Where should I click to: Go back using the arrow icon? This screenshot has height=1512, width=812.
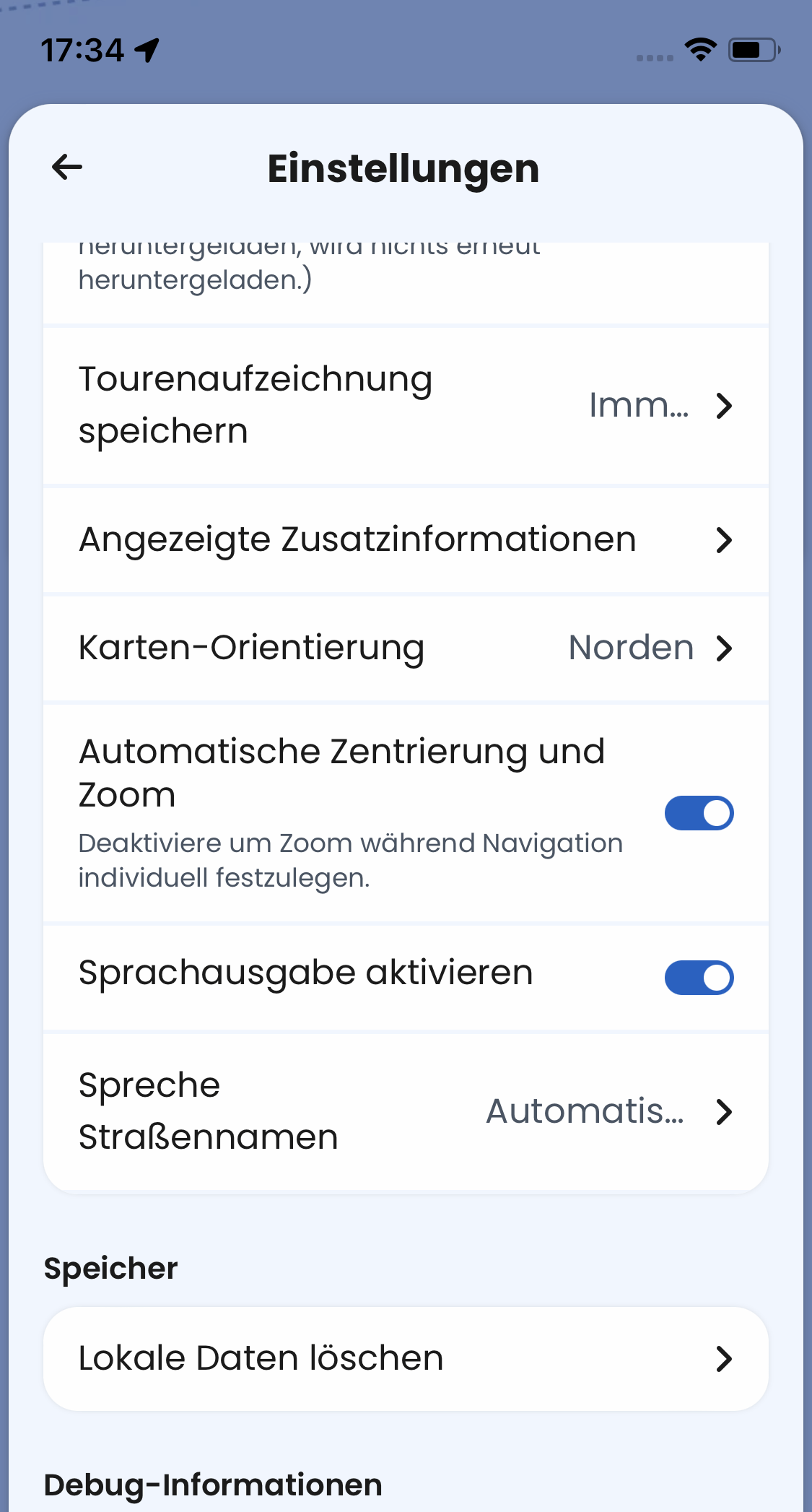coord(67,168)
